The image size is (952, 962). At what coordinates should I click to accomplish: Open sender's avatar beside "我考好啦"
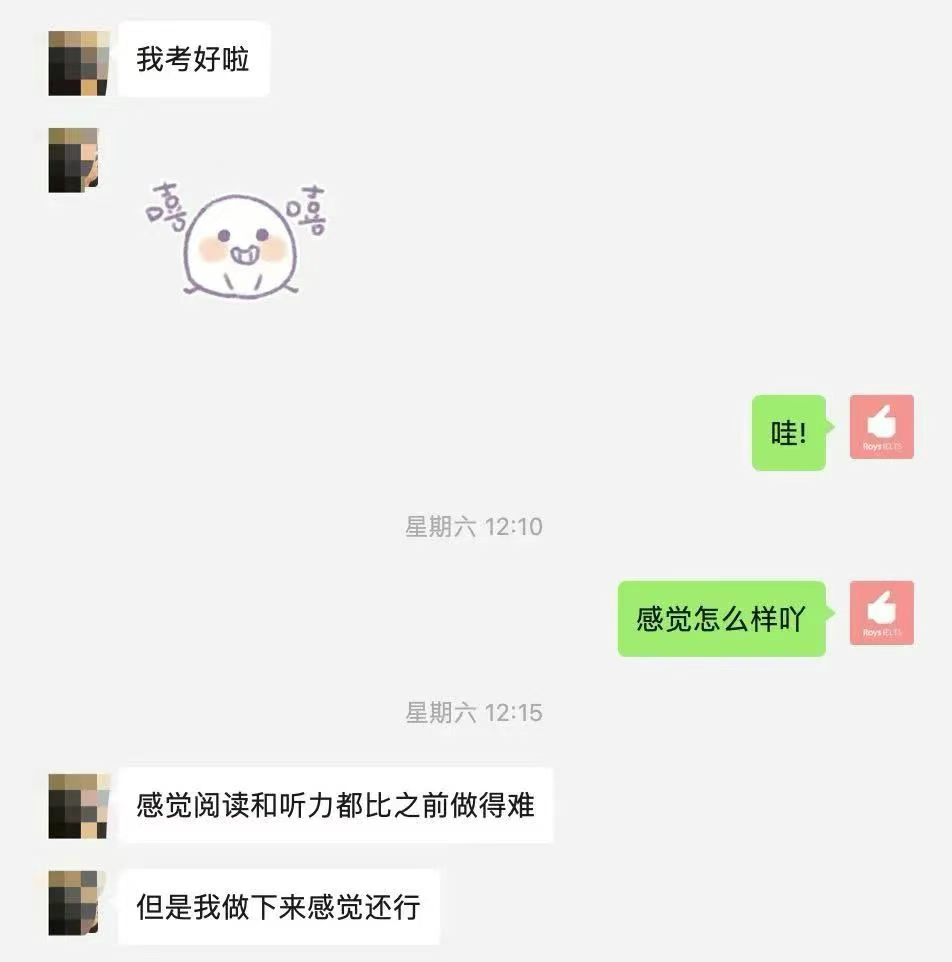[x=79, y=62]
